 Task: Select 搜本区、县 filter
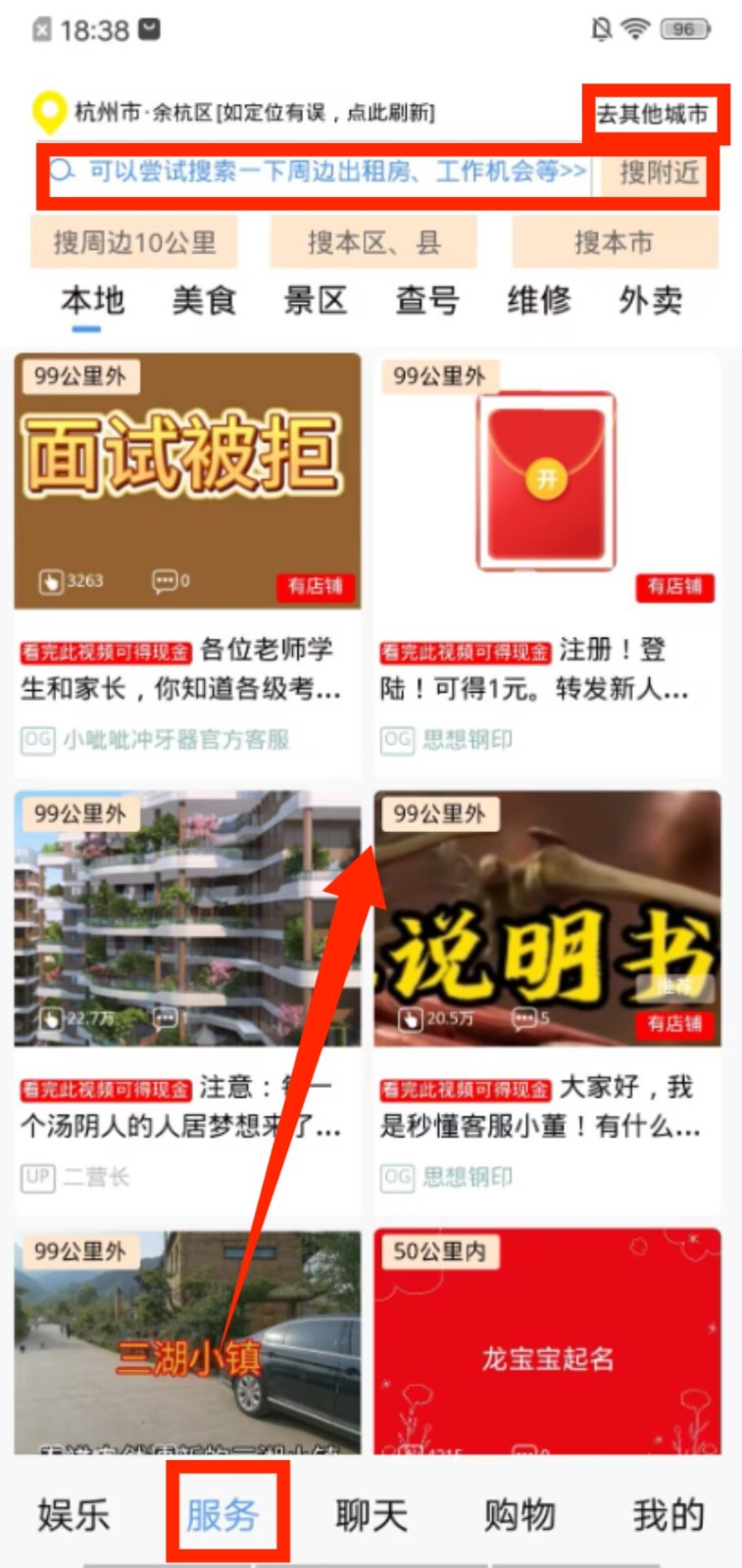(373, 242)
